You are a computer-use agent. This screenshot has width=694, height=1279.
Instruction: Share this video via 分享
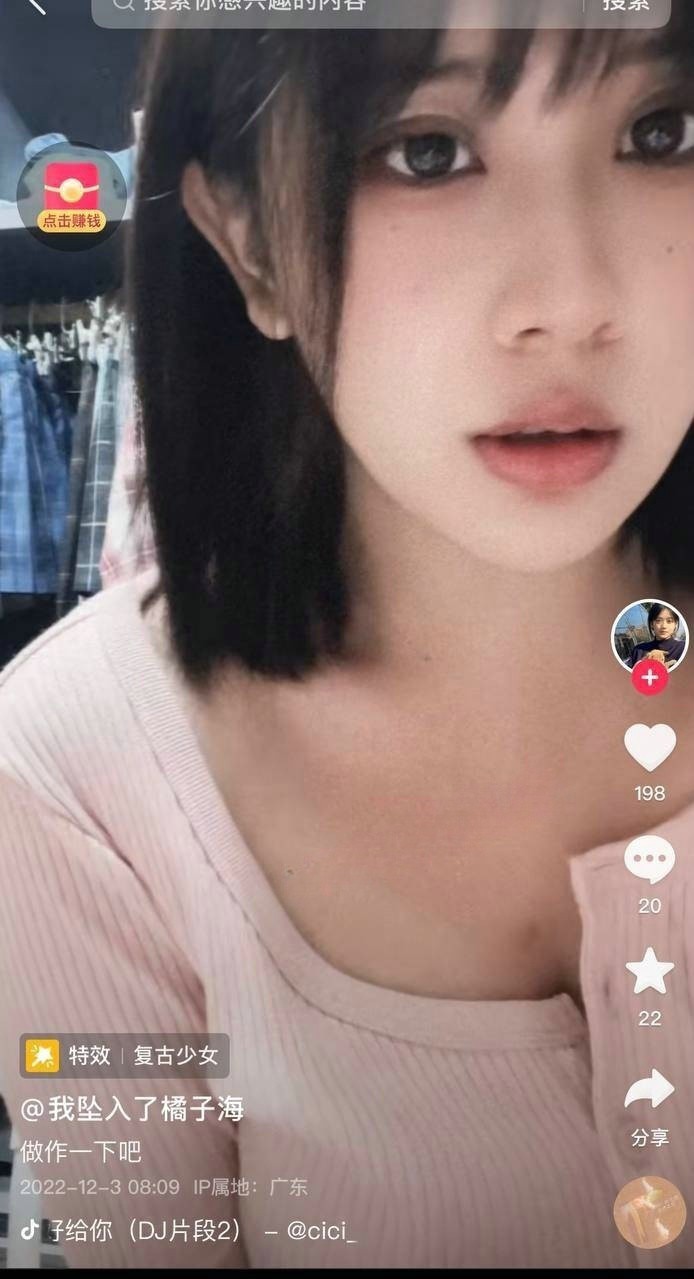click(650, 1092)
